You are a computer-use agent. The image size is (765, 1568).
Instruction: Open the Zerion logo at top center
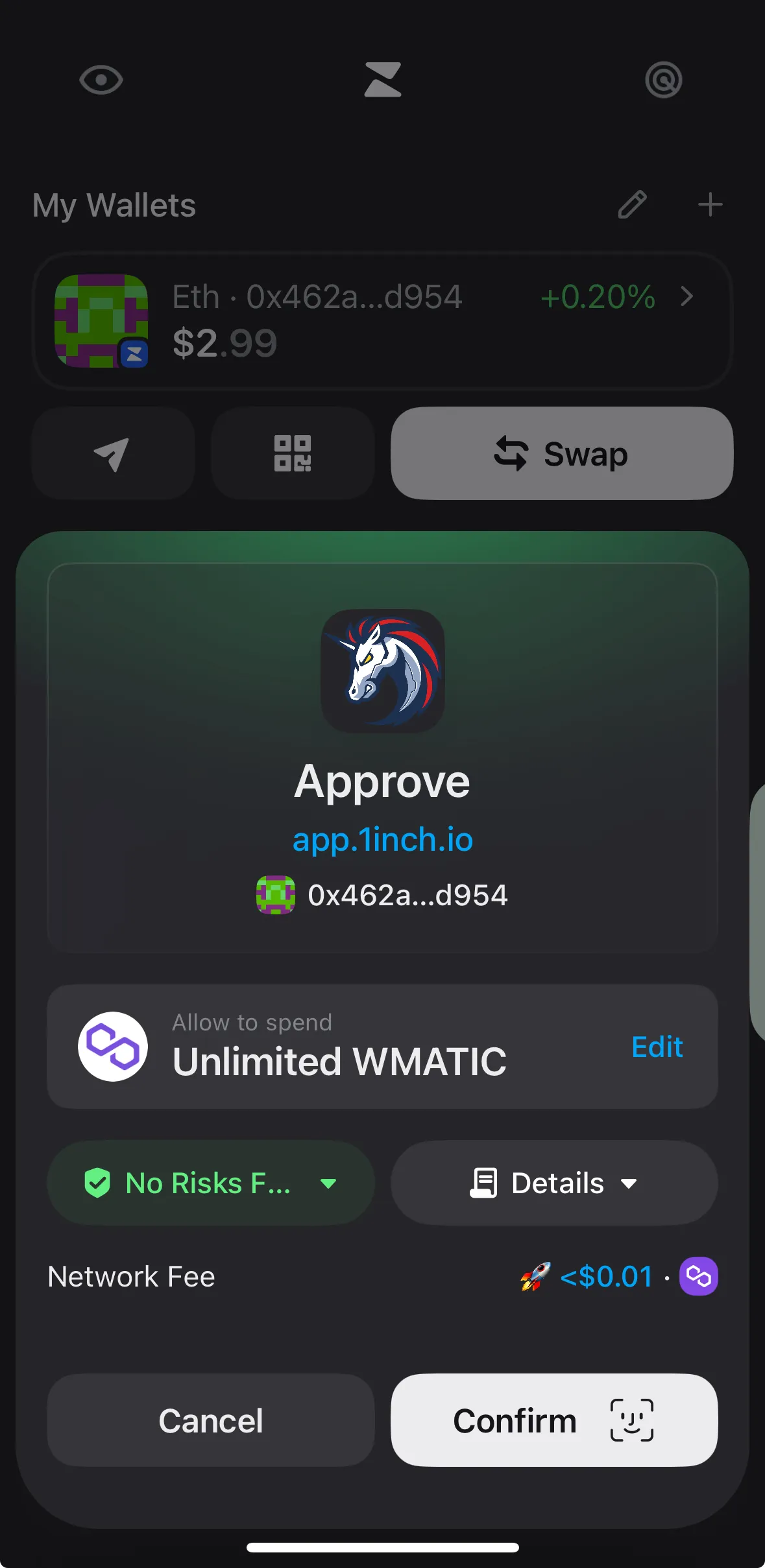click(382, 80)
